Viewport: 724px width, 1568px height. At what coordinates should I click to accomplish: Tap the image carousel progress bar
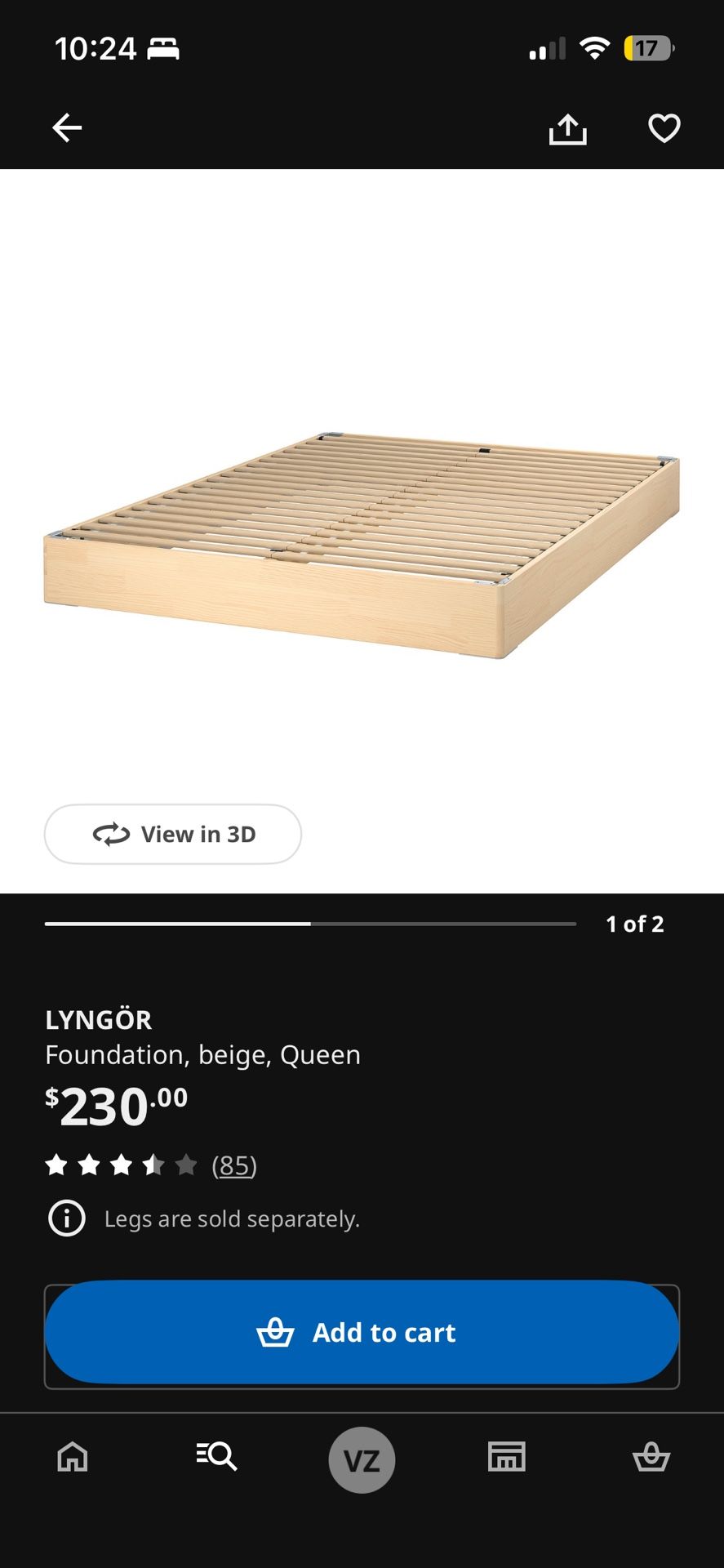tap(310, 924)
